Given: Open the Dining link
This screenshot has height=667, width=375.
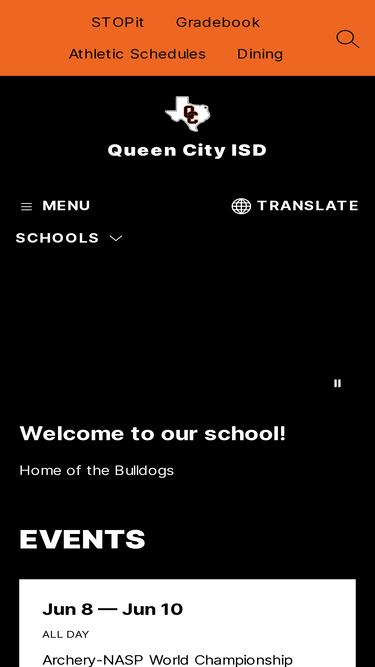Looking at the screenshot, I should (x=260, y=54).
